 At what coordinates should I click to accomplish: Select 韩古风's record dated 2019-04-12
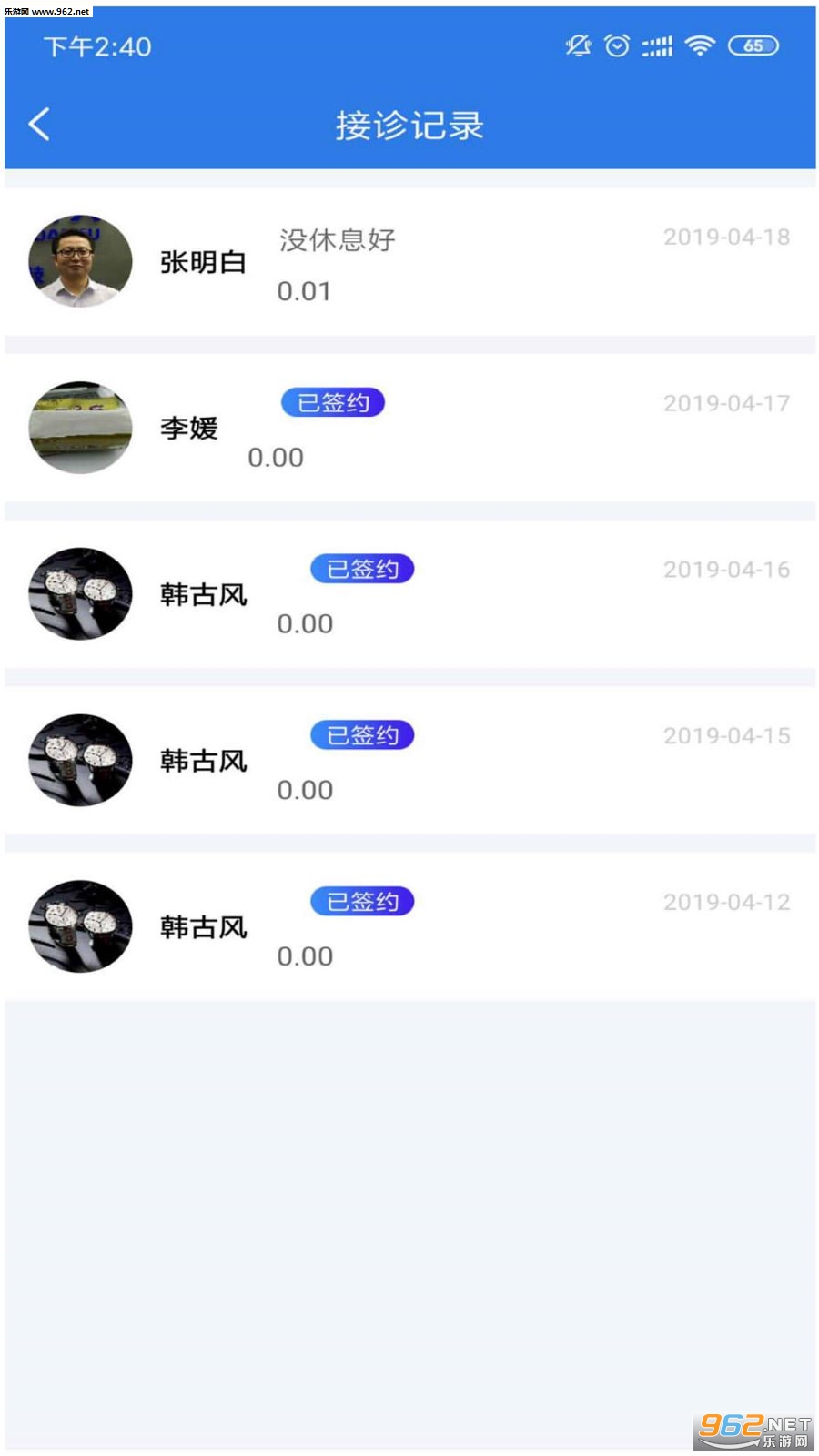pos(409,926)
